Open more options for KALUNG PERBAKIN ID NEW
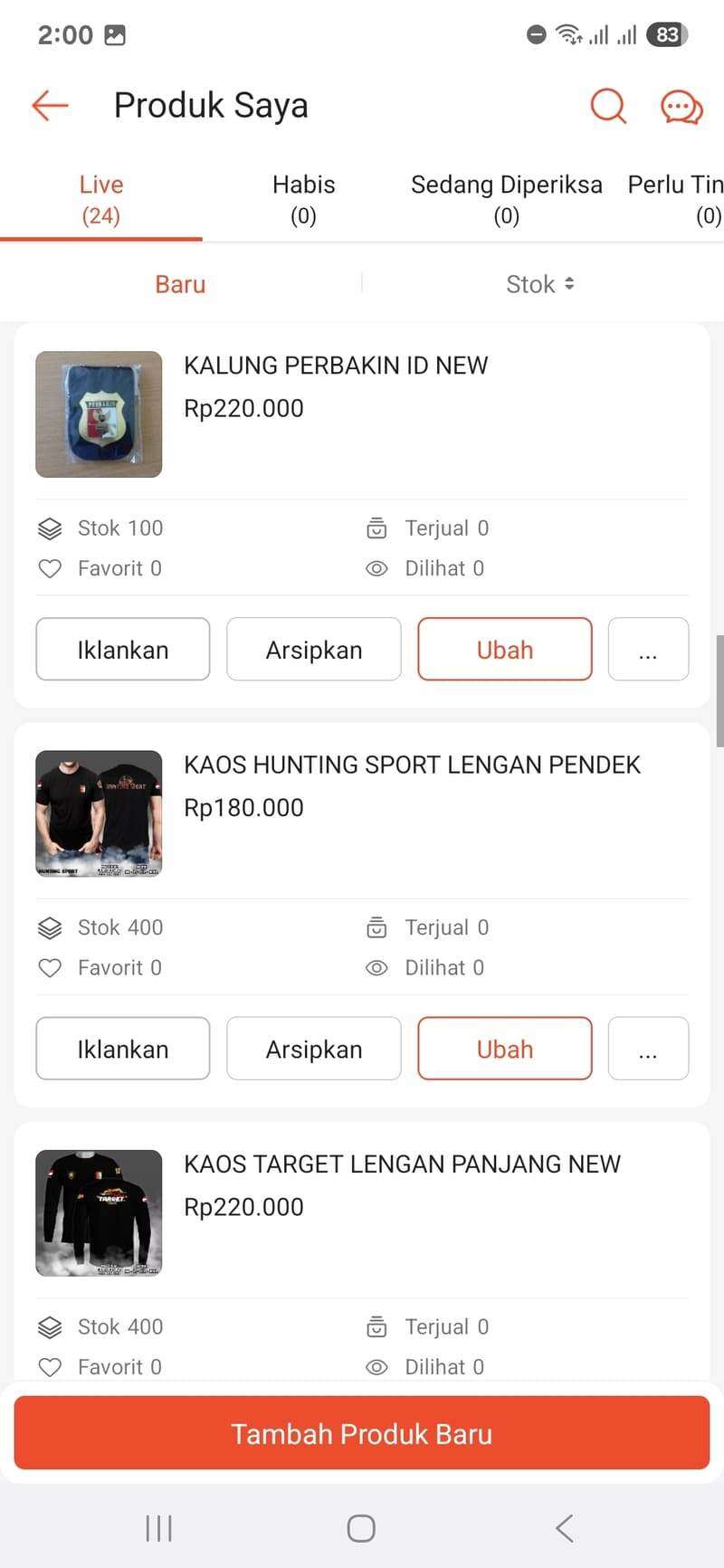724x1568 pixels. tap(648, 650)
